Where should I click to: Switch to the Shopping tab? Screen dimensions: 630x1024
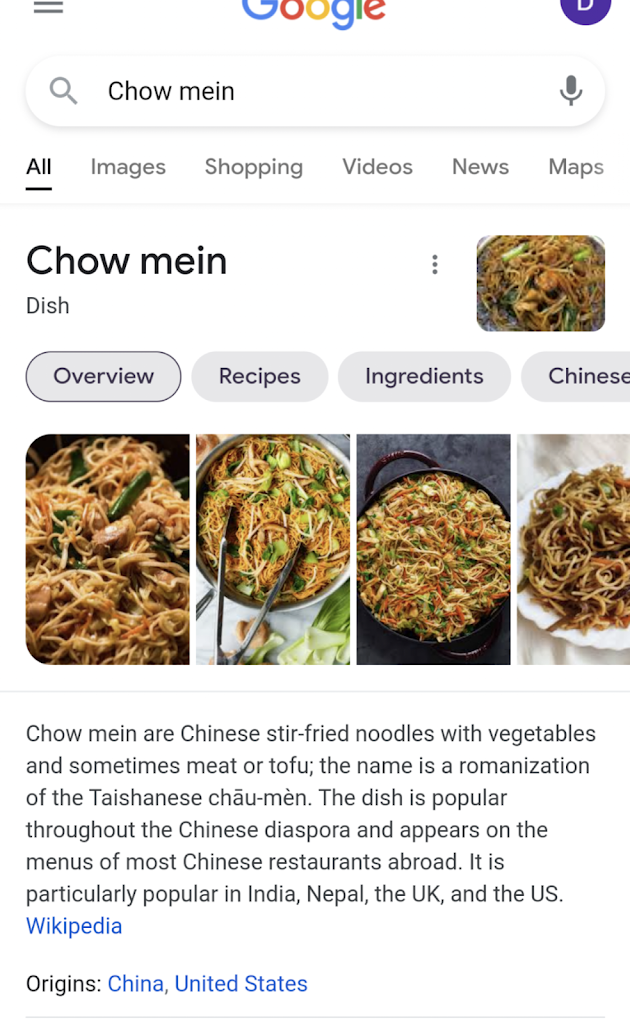click(x=253, y=167)
